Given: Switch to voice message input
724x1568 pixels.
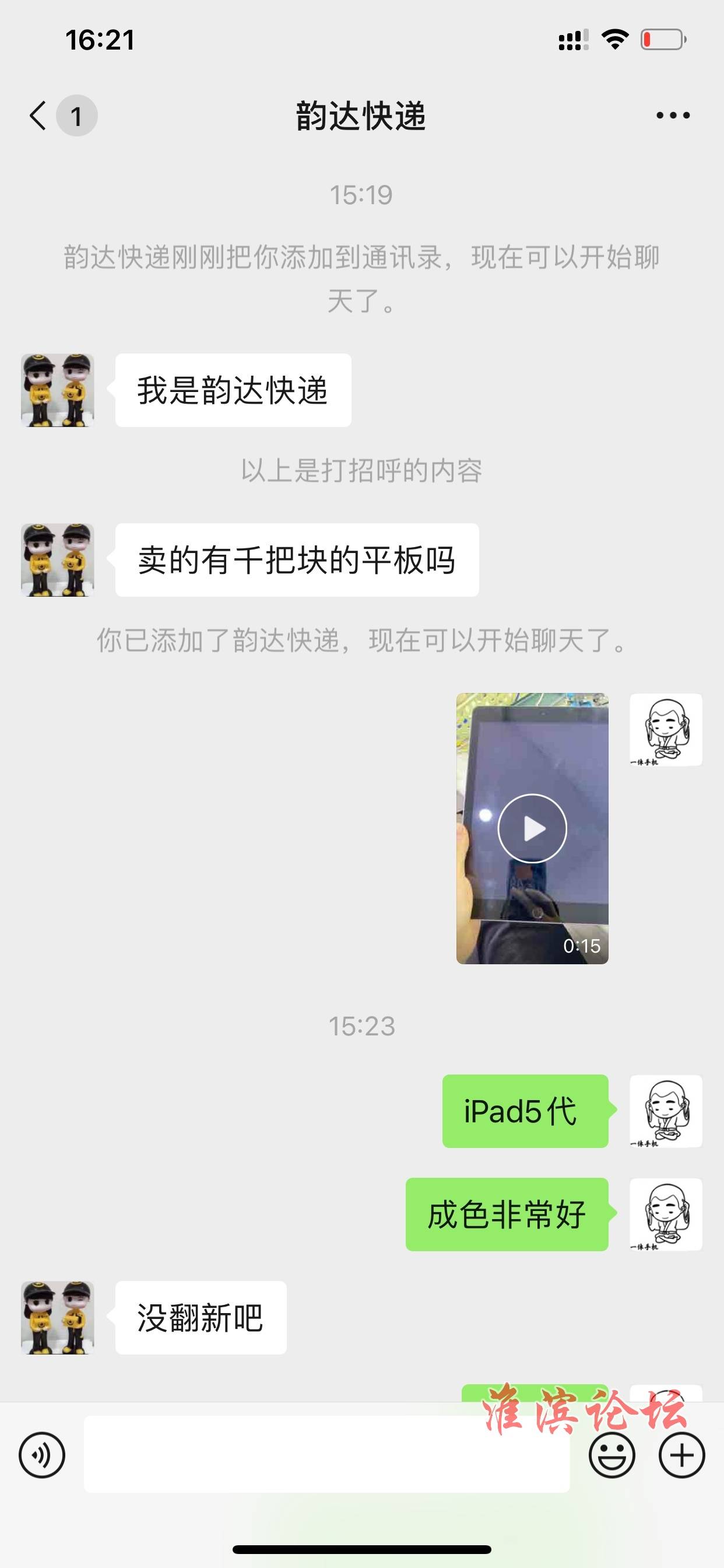Looking at the screenshot, I should tap(42, 1455).
